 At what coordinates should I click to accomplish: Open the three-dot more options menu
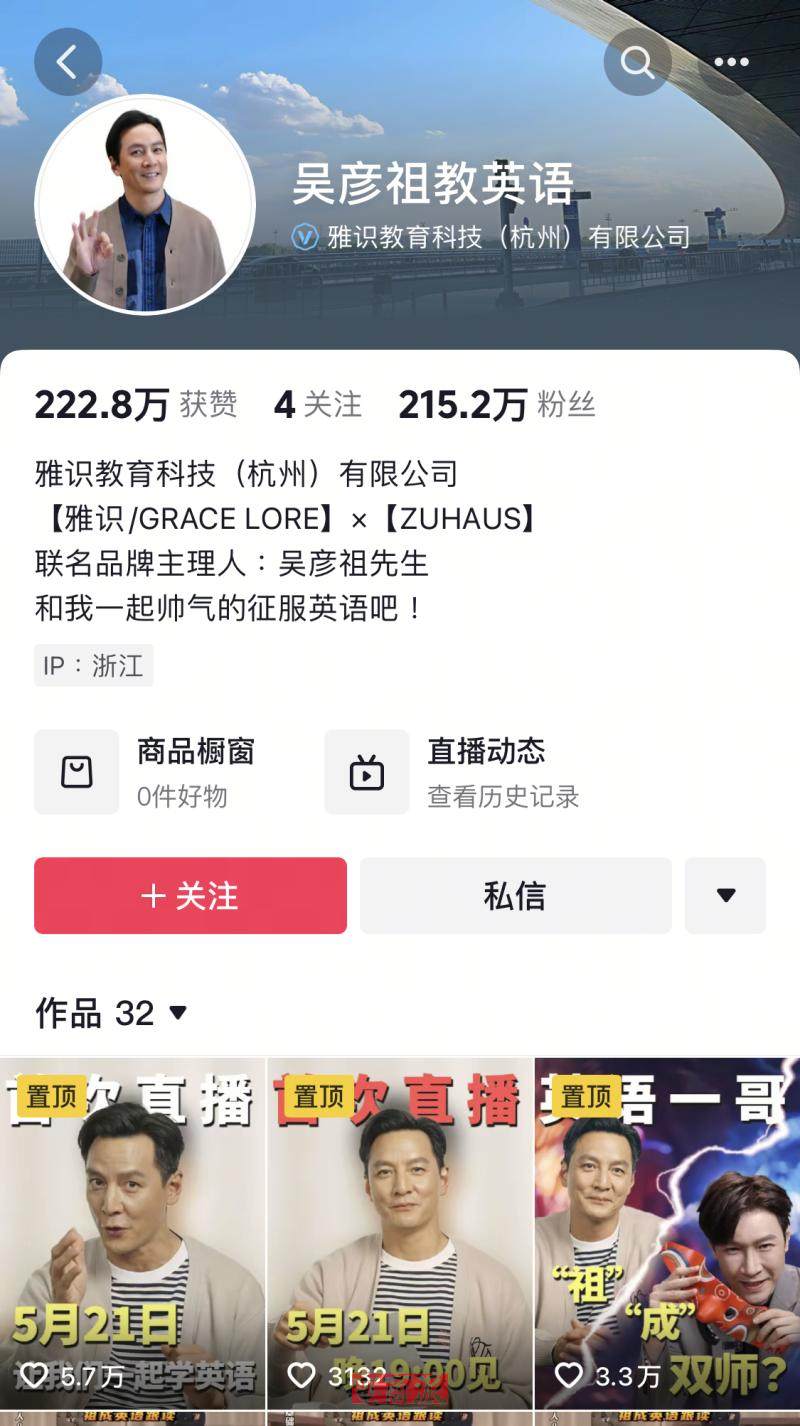click(731, 62)
